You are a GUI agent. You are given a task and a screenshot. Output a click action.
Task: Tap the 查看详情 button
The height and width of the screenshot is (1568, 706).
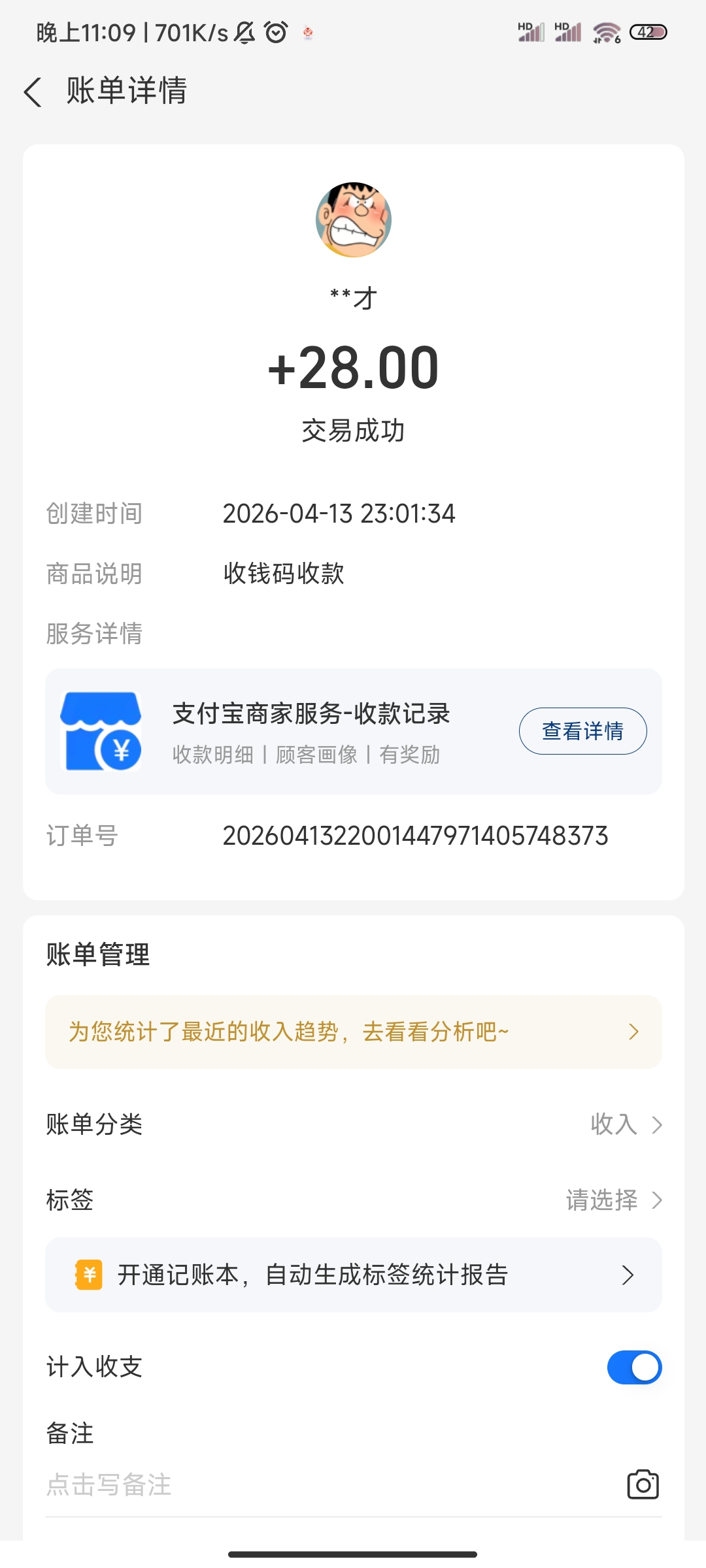(582, 731)
